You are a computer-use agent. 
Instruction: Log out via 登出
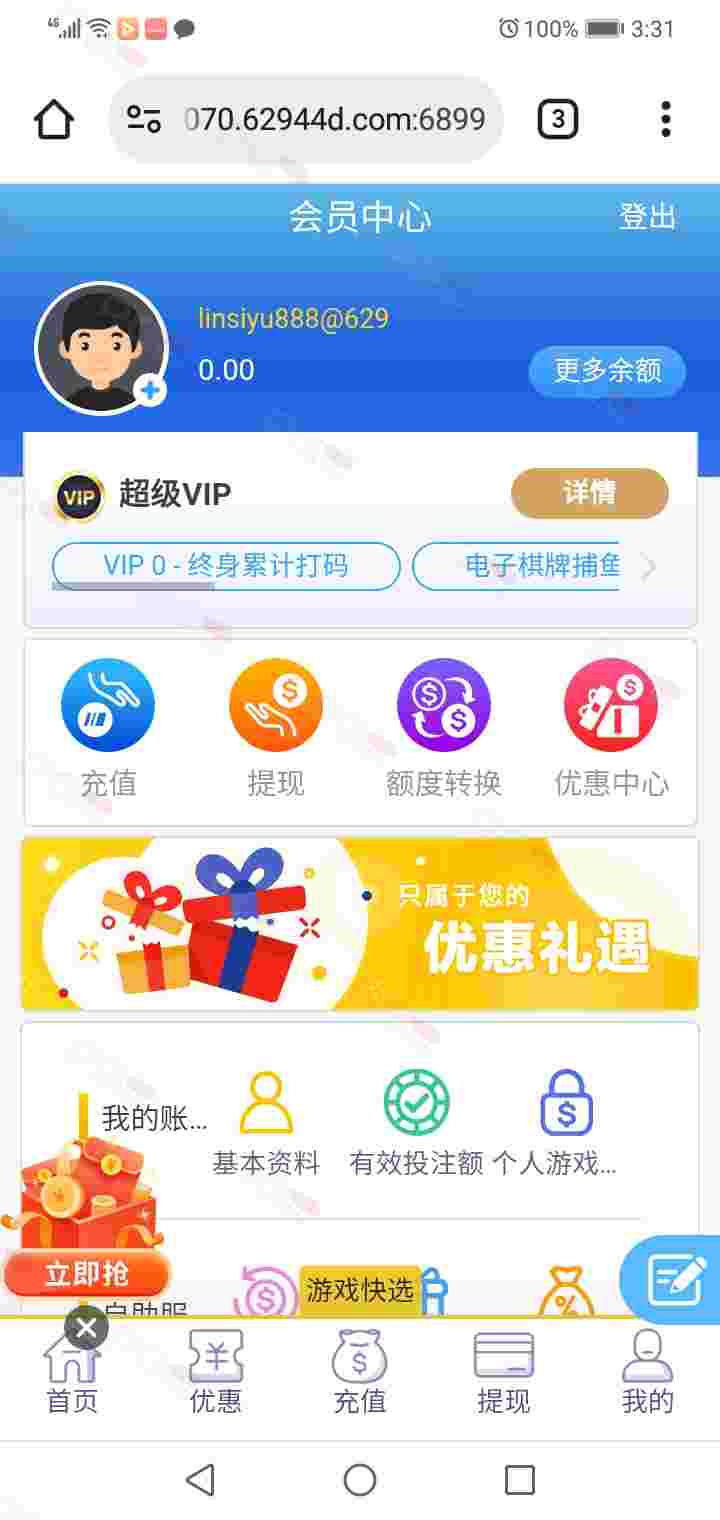click(x=647, y=217)
